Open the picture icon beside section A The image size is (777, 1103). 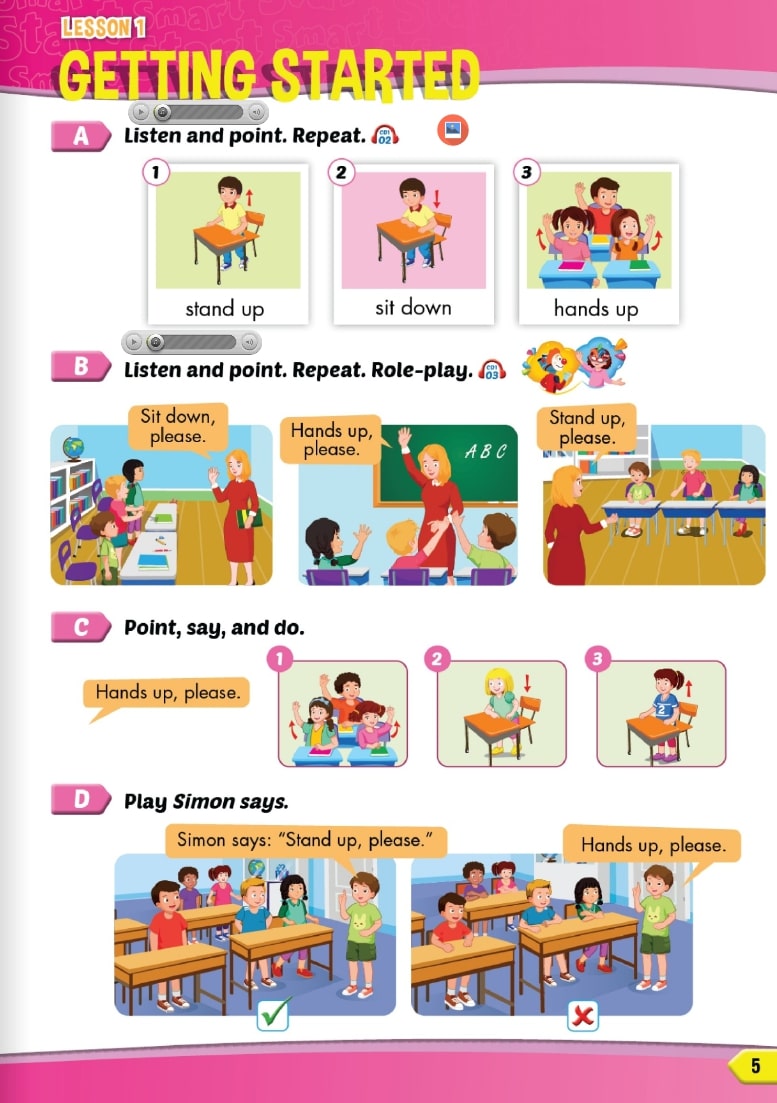(453, 129)
